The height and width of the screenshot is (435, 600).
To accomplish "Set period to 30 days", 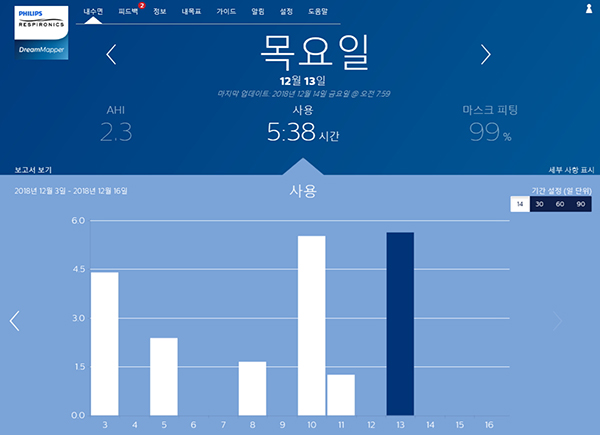I will coord(540,204).
